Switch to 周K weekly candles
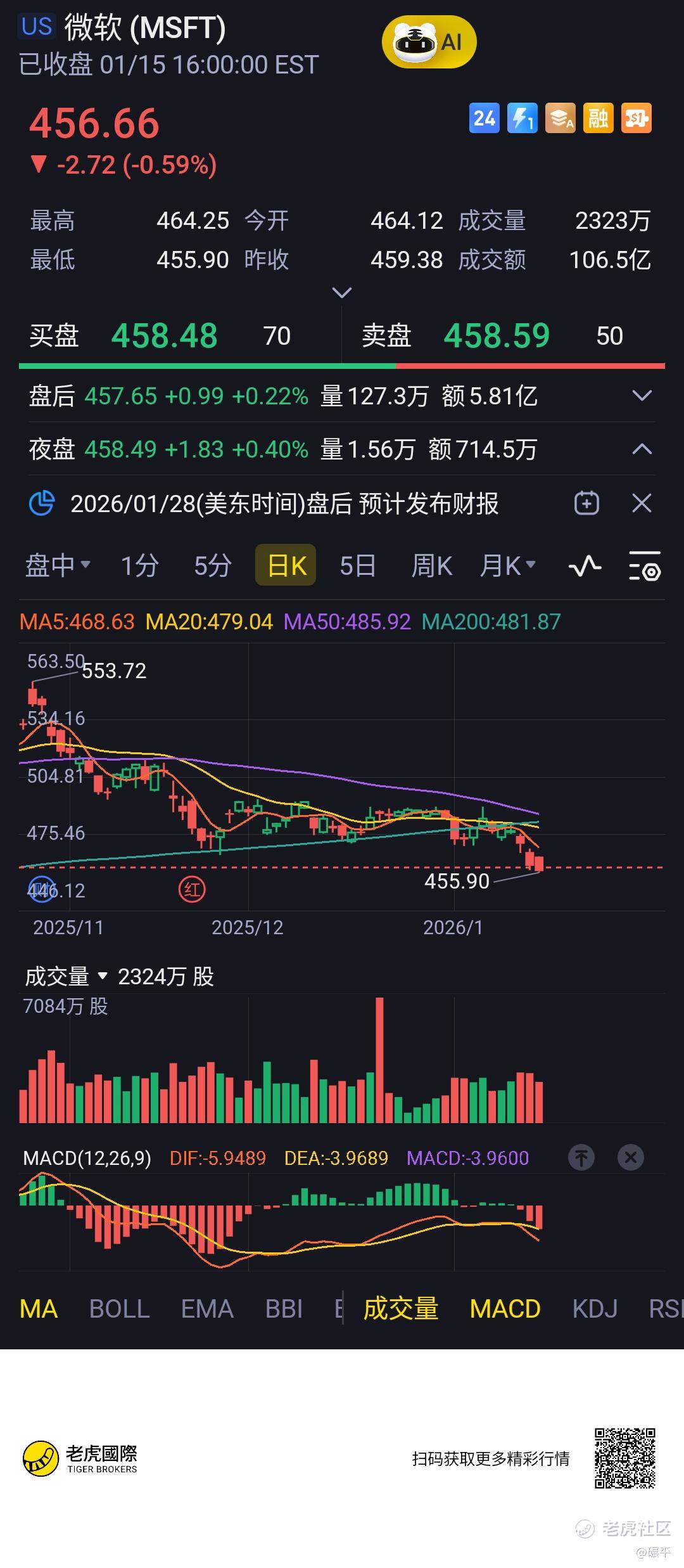This screenshot has width=684, height=1568. [x=431, y=565]
